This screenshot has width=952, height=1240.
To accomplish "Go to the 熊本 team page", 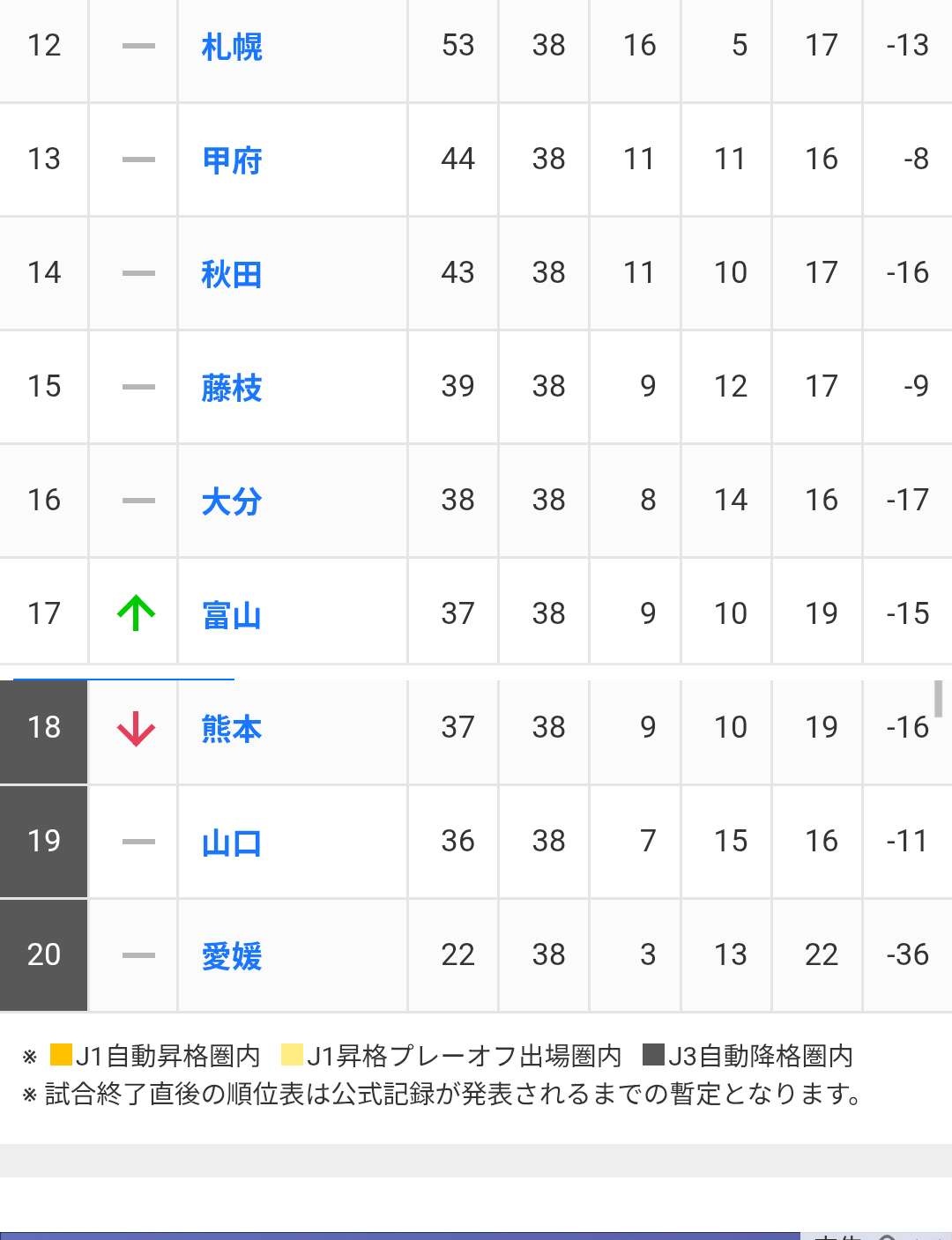I will click(x=232, y=729).
